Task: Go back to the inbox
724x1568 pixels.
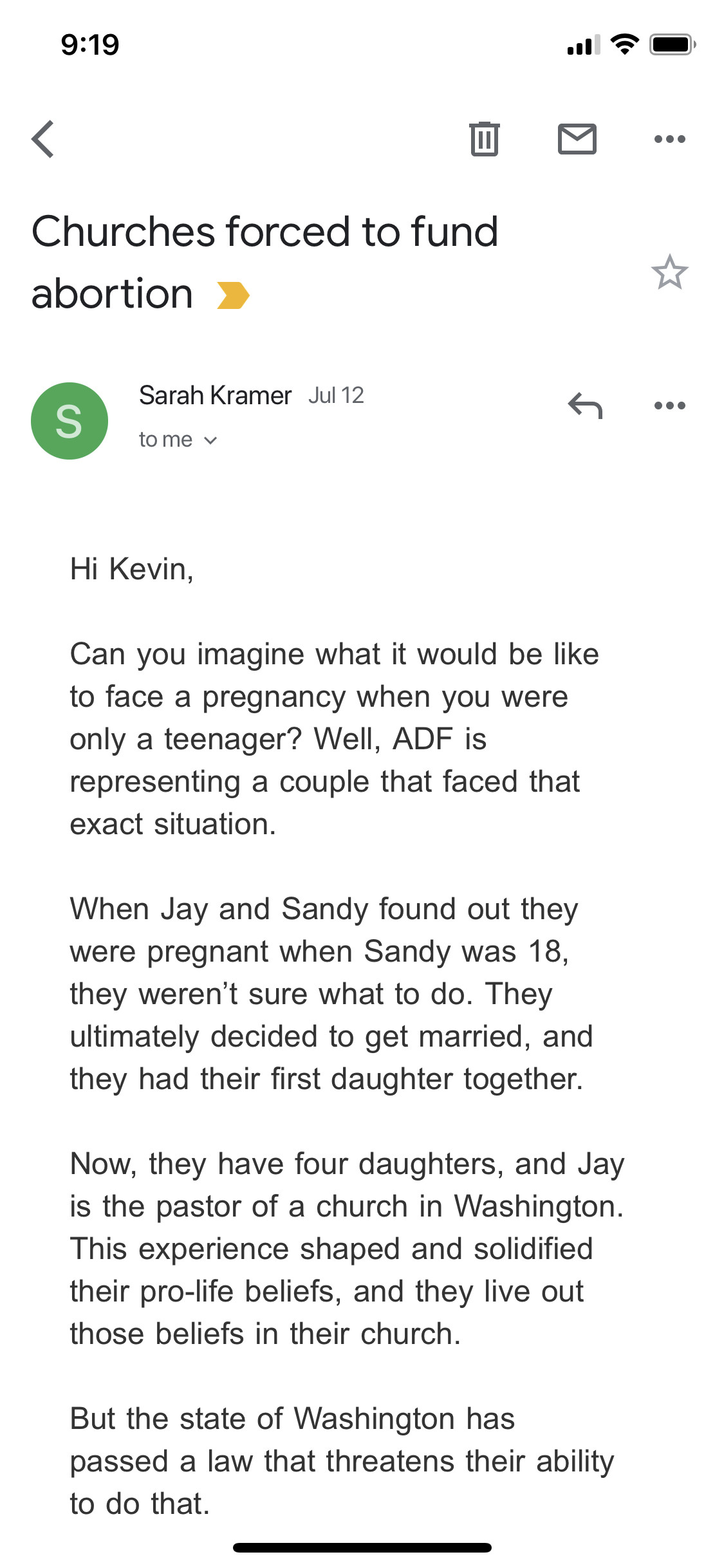Action: (x=43, y=139)
